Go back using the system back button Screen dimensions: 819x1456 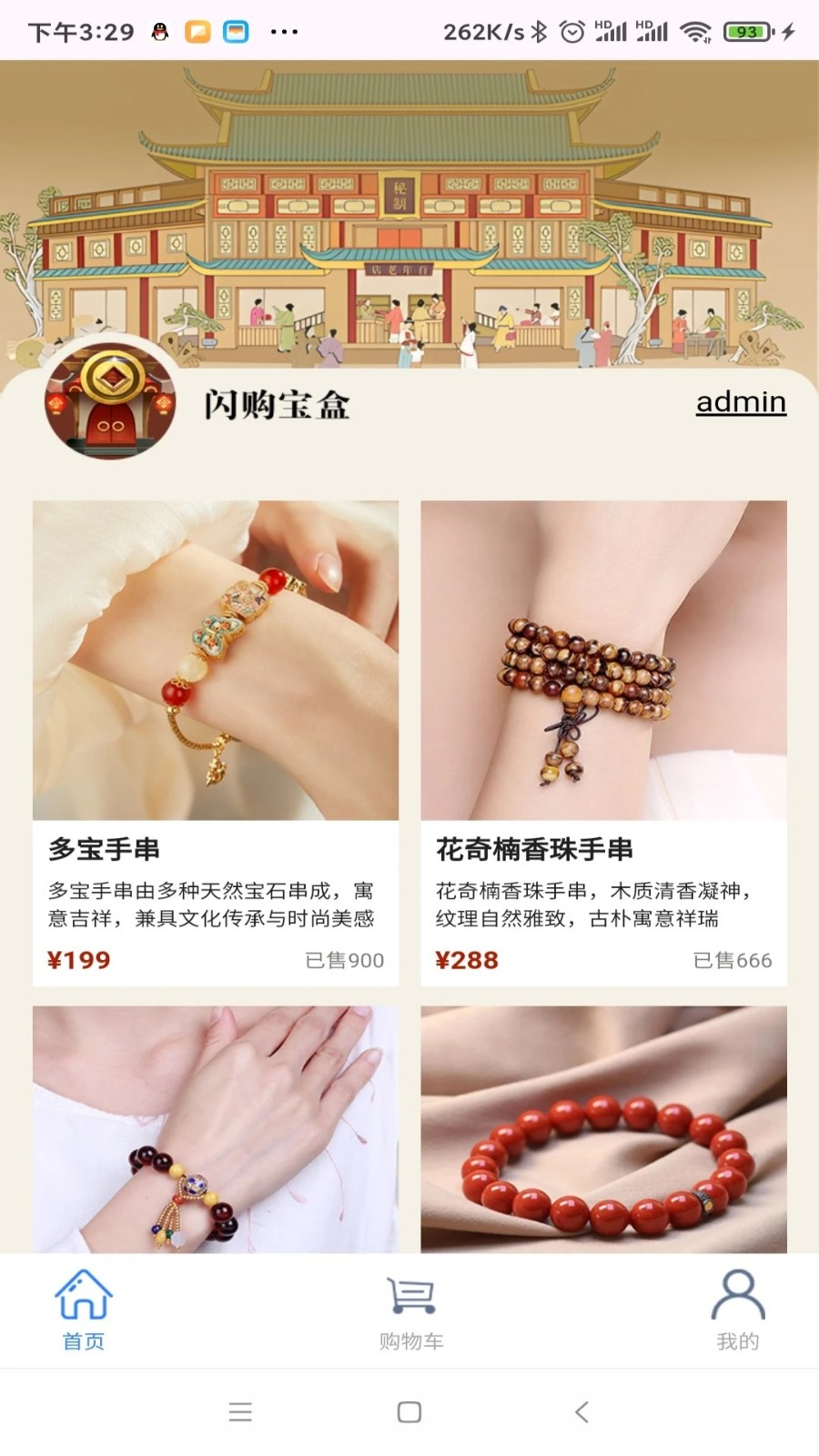coord(581,1411)
